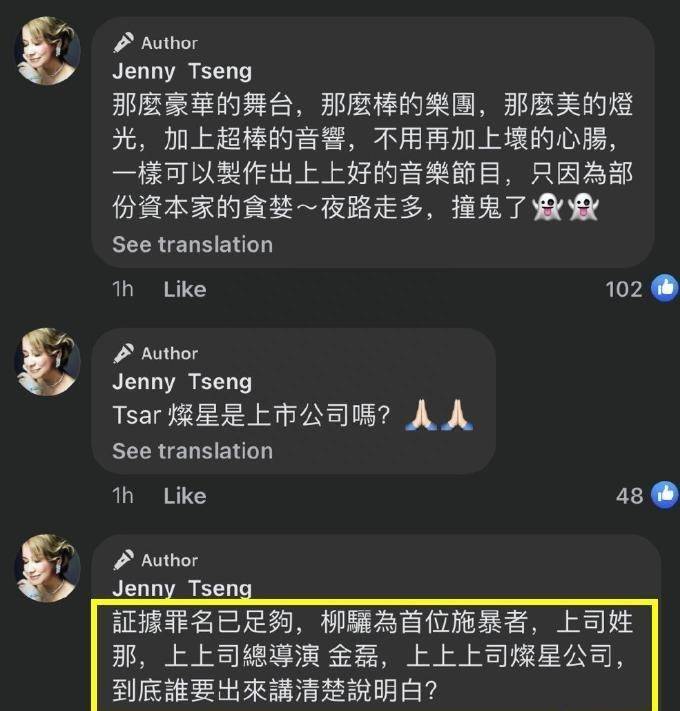680x711 pixels.
Task: Like the comment about 那麼豪華的舞台
Action: point(185,289)
